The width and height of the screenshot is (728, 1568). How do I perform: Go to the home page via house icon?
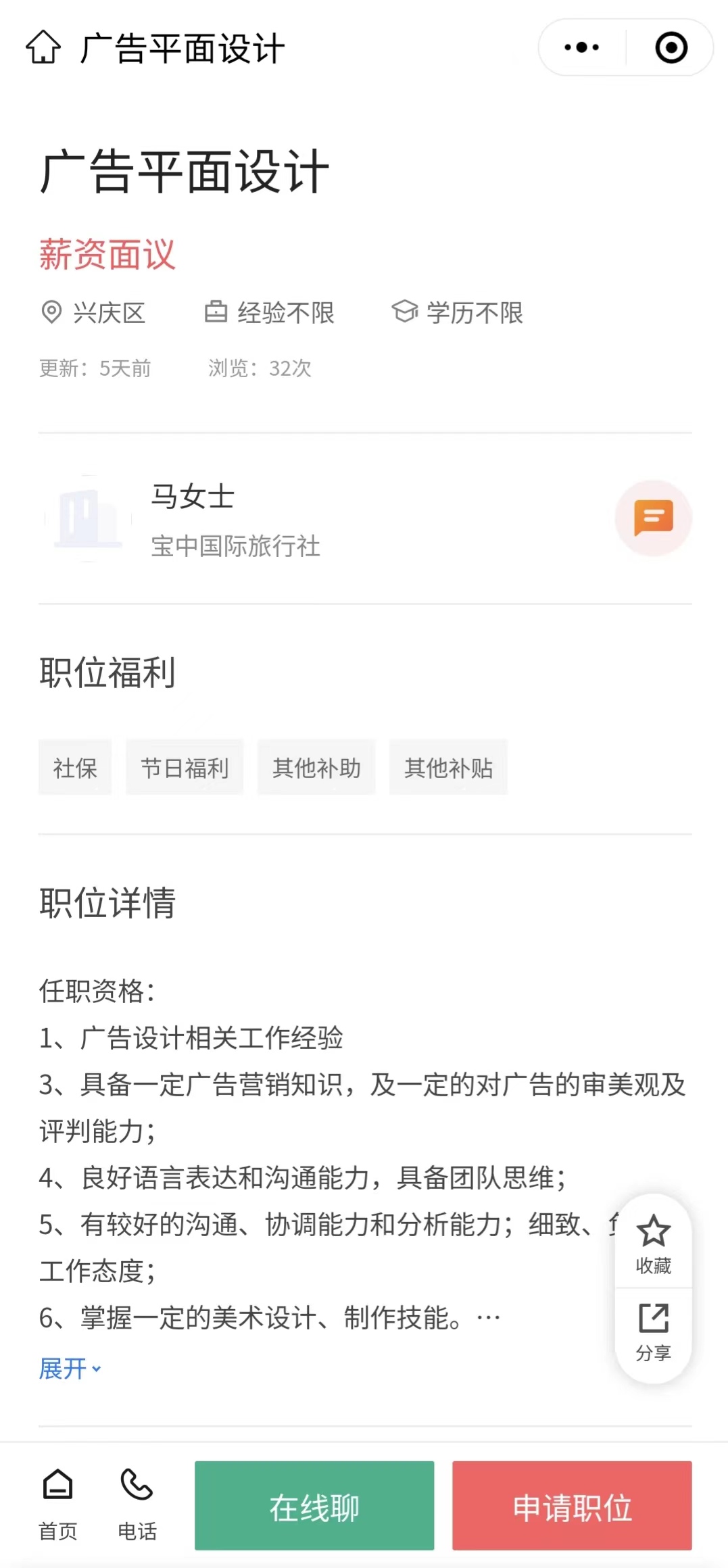(x=43, y=47)
